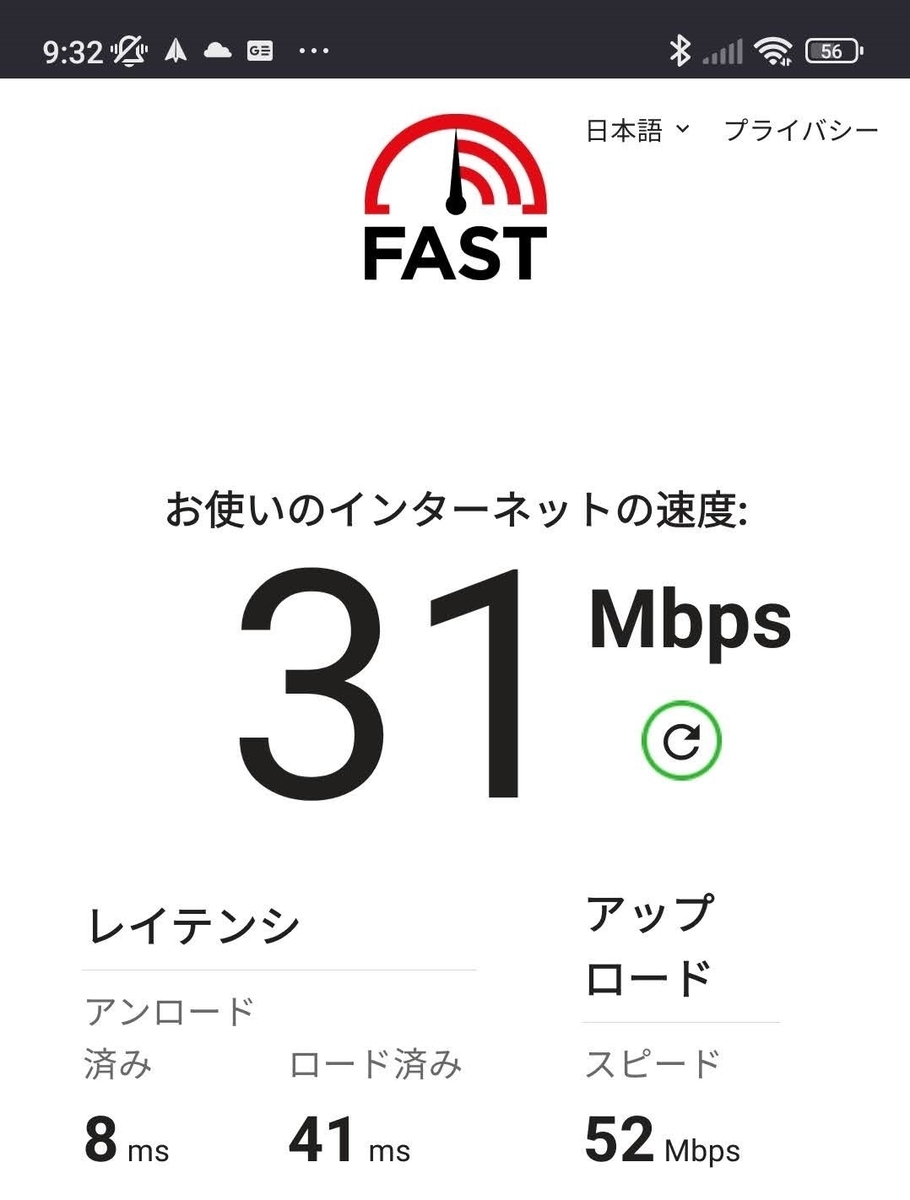The width and height of the screenshot is (910, 1200).
Task: Open the プライバシー link
Action: [x=801, y=131]
